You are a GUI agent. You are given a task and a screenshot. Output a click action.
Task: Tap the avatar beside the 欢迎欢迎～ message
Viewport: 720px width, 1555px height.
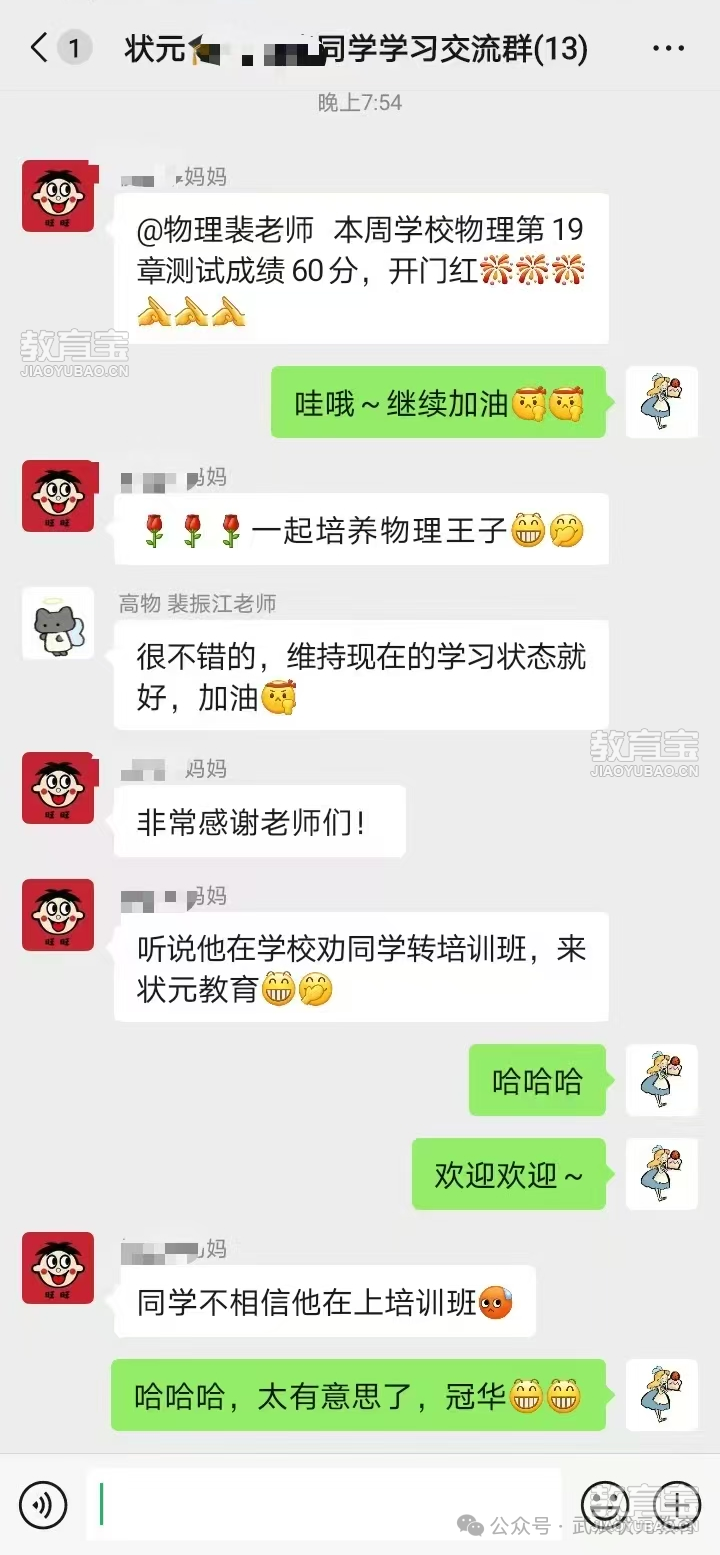tap(661, 1174)
